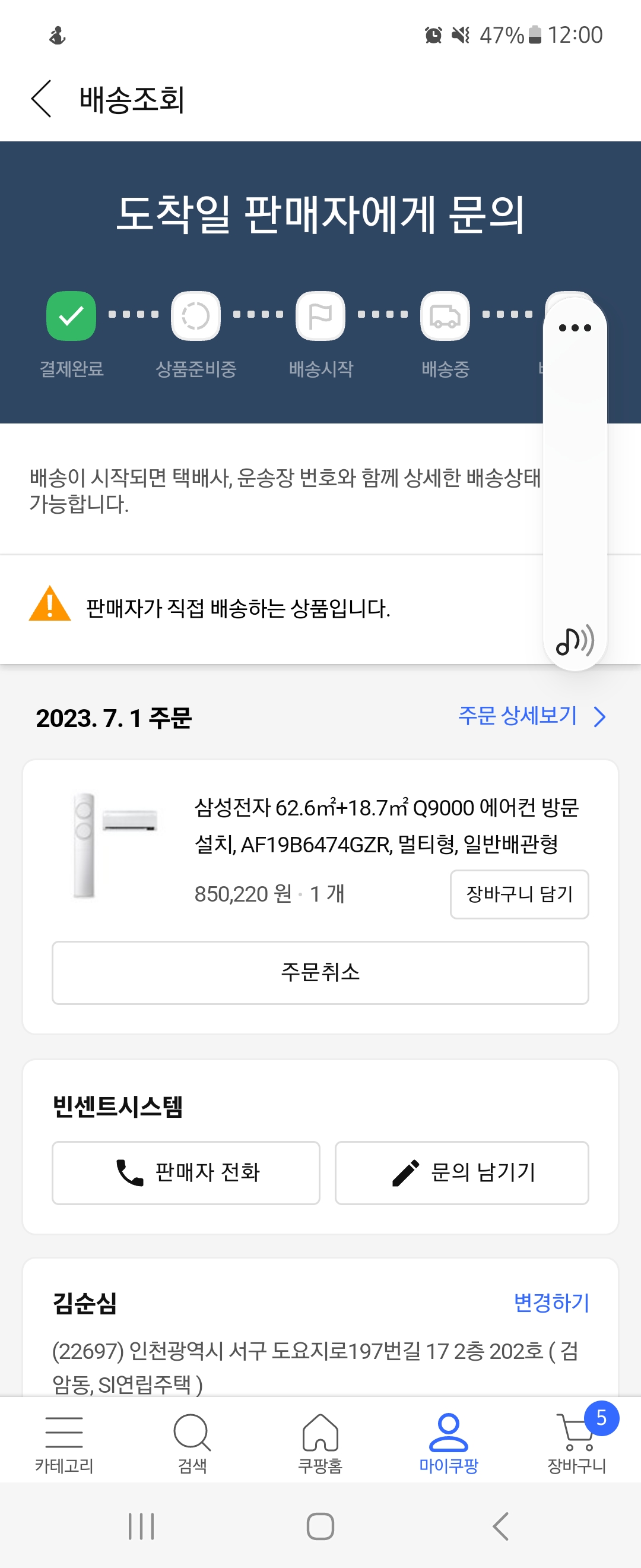Go back from the 배송조회 page
Image resolution: width=641 pixels, height=1568 pixels.
coord(42,99)
